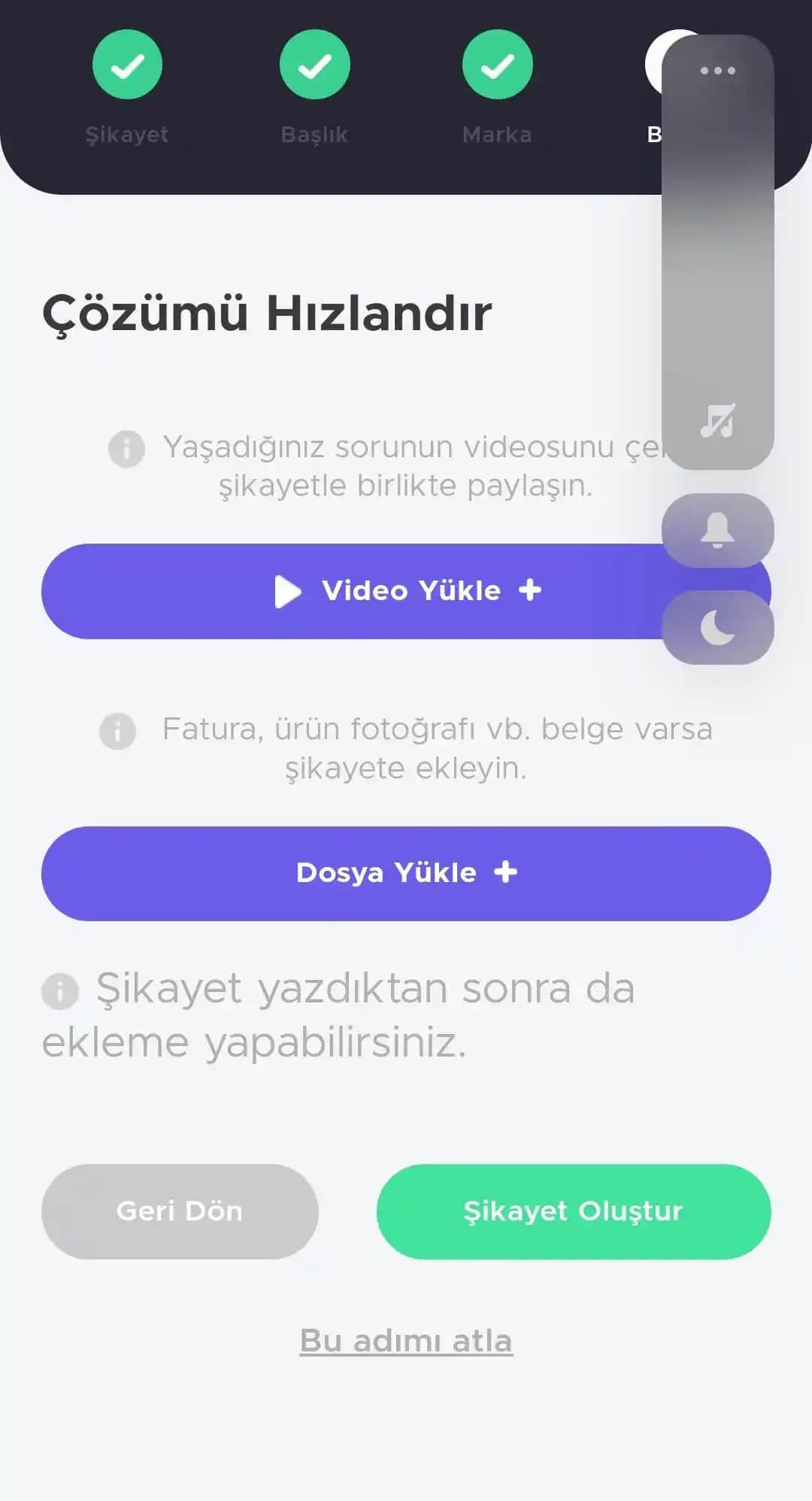The image size is (812, 1501).
Task: Toggle the Şikayet step checkmark
Action: 127,65
